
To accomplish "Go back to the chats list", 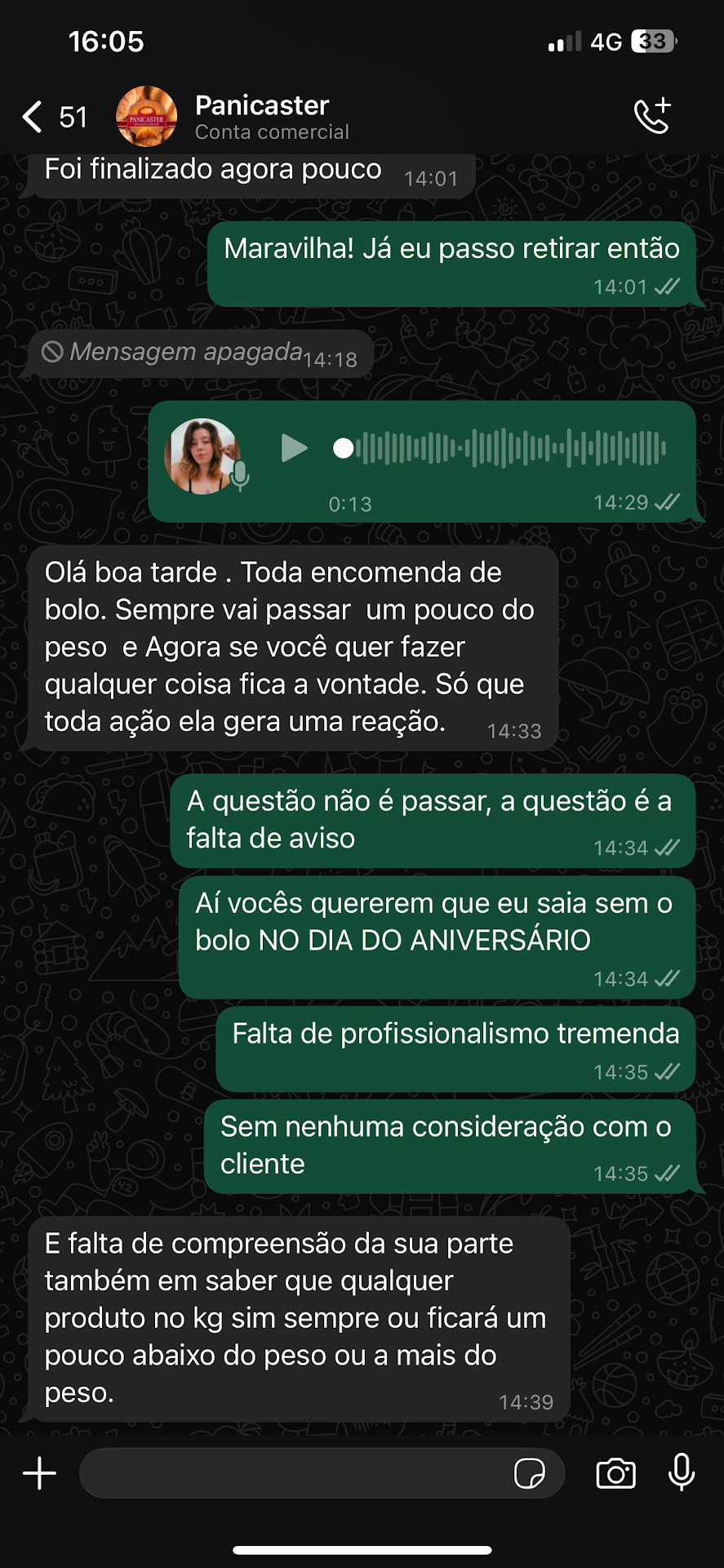I will point(33,117).
